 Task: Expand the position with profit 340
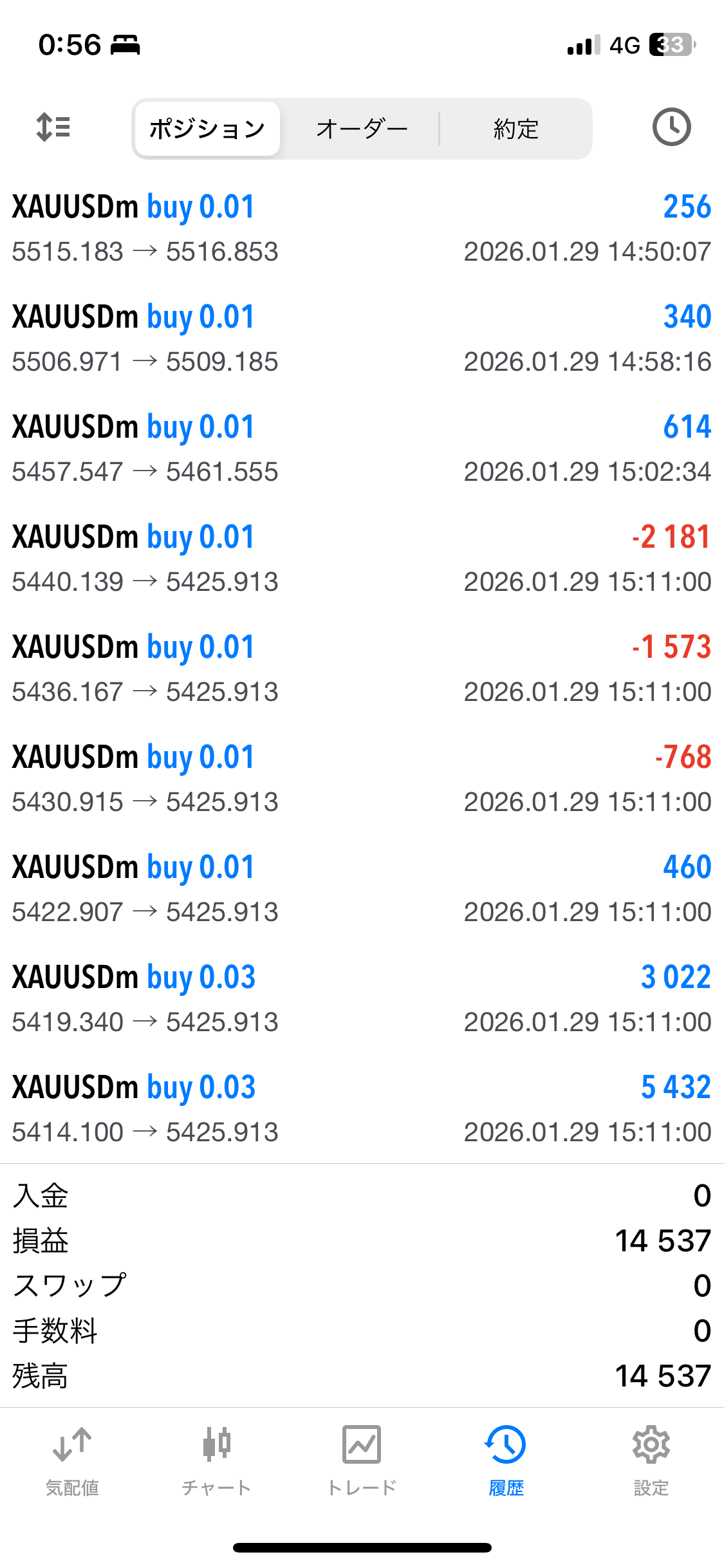(362, 339)
